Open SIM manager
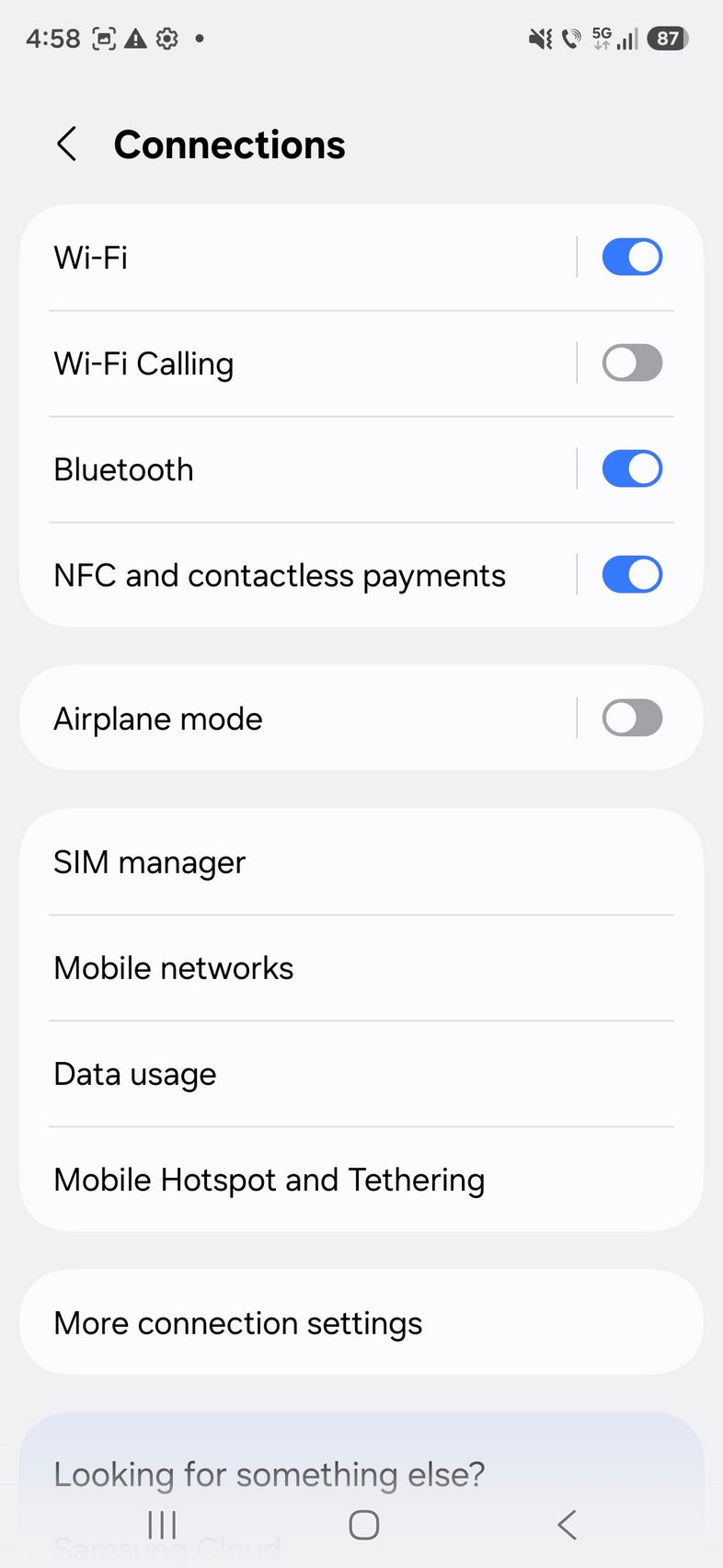Viewport: 723px width, 1568px height. pyautogui.click(x=359, y=862)
